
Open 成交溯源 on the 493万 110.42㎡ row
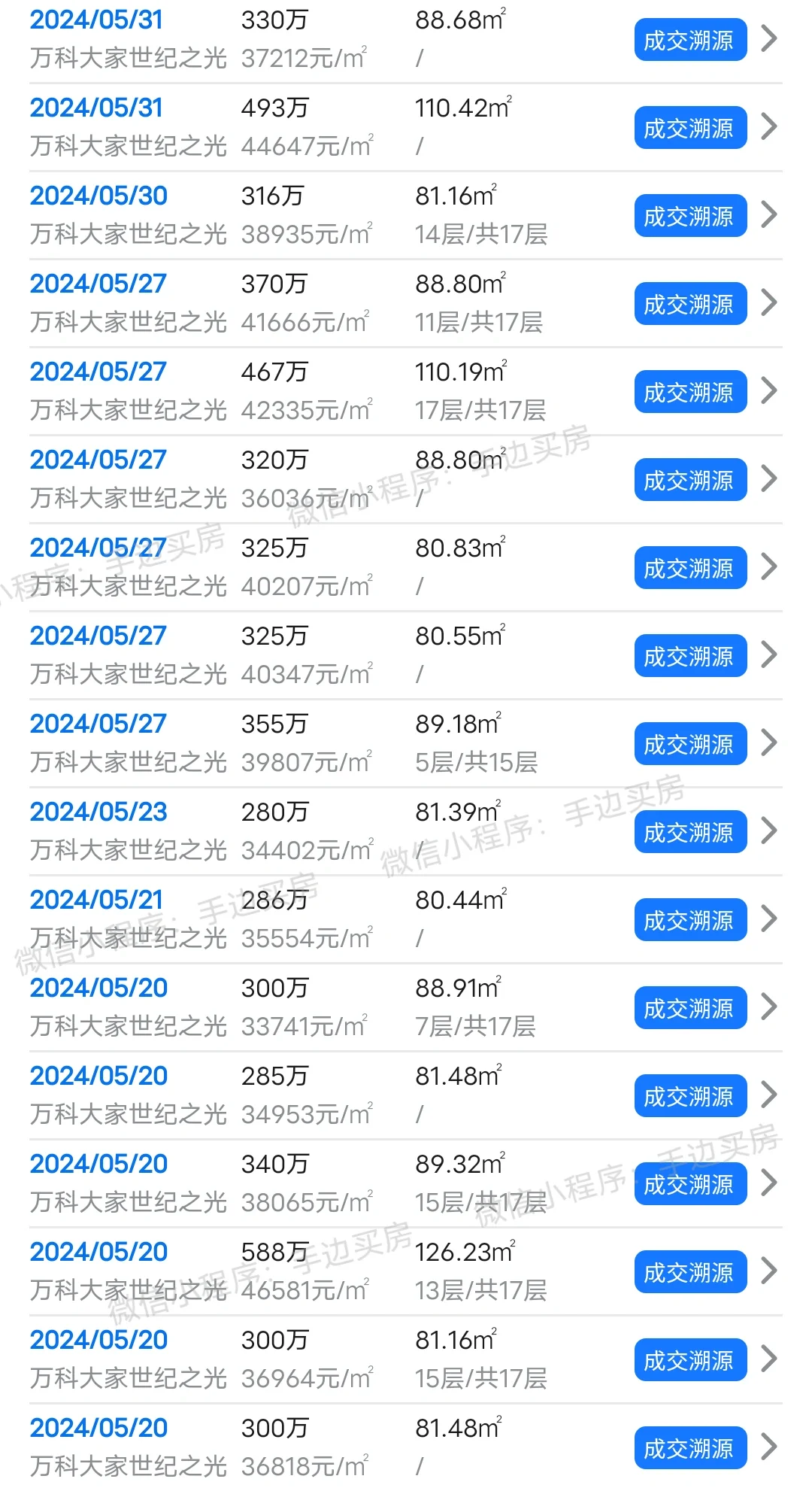click(690, 128)
